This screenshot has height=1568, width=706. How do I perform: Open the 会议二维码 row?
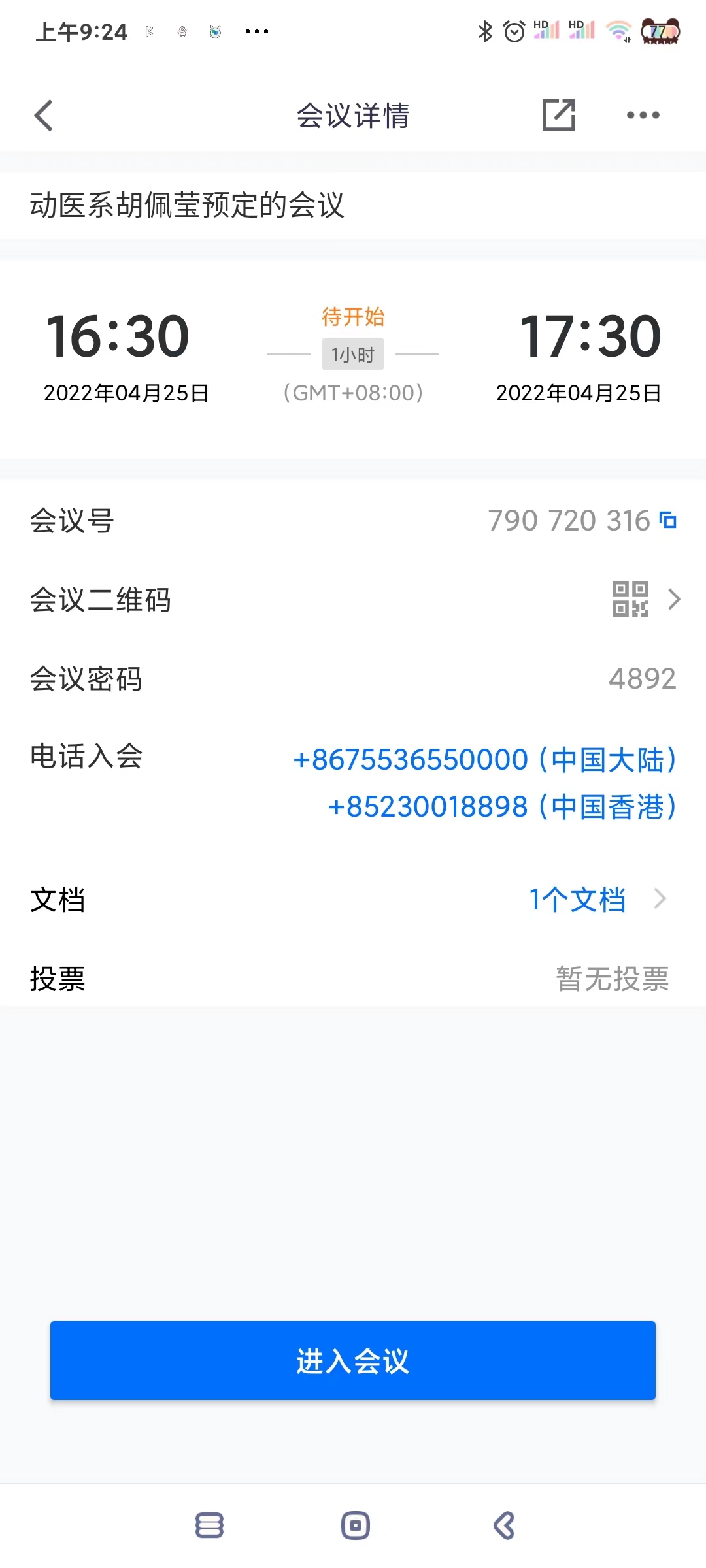point(353,599)
